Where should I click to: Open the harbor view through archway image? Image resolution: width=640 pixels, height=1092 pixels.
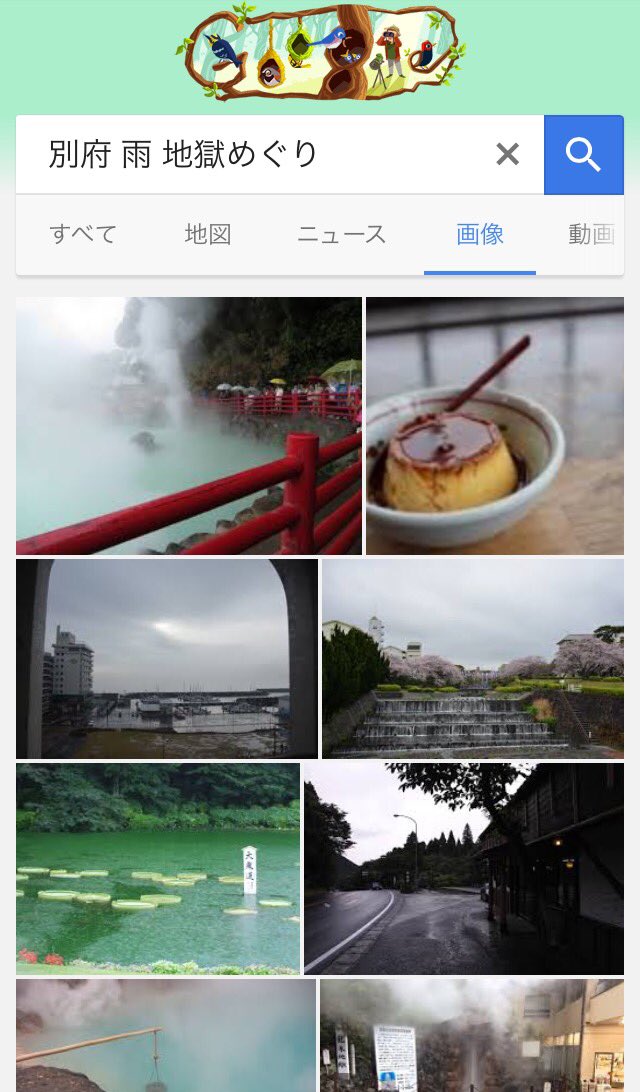tap(167, 659)
